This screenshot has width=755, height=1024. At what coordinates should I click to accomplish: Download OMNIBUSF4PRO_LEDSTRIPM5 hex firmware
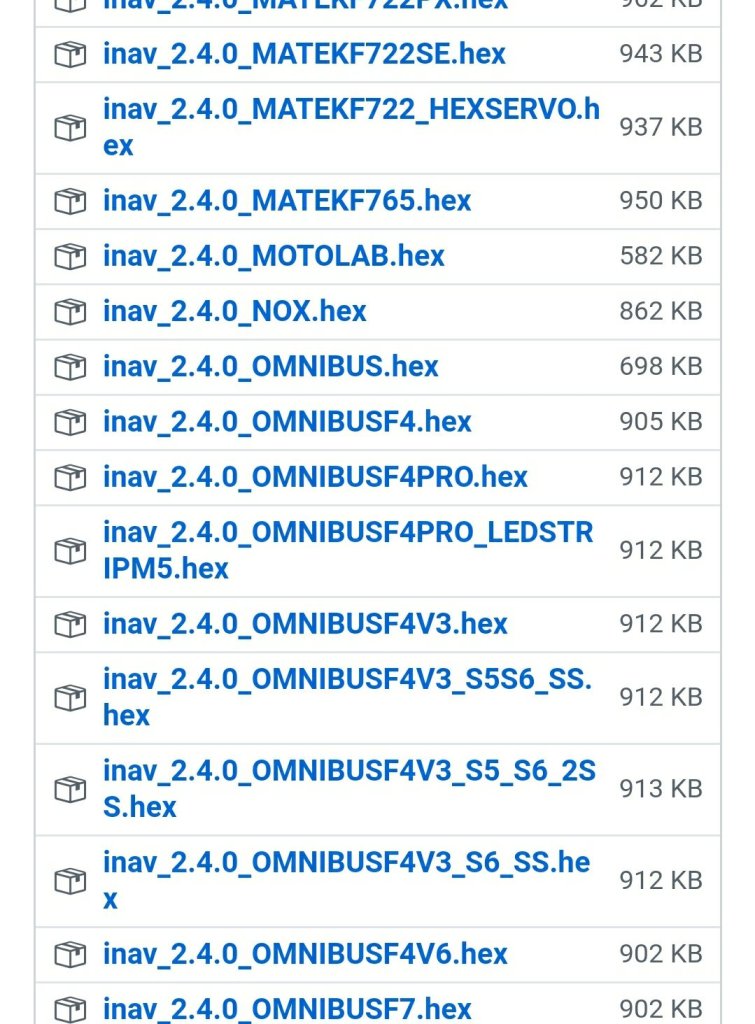(347, 550)
